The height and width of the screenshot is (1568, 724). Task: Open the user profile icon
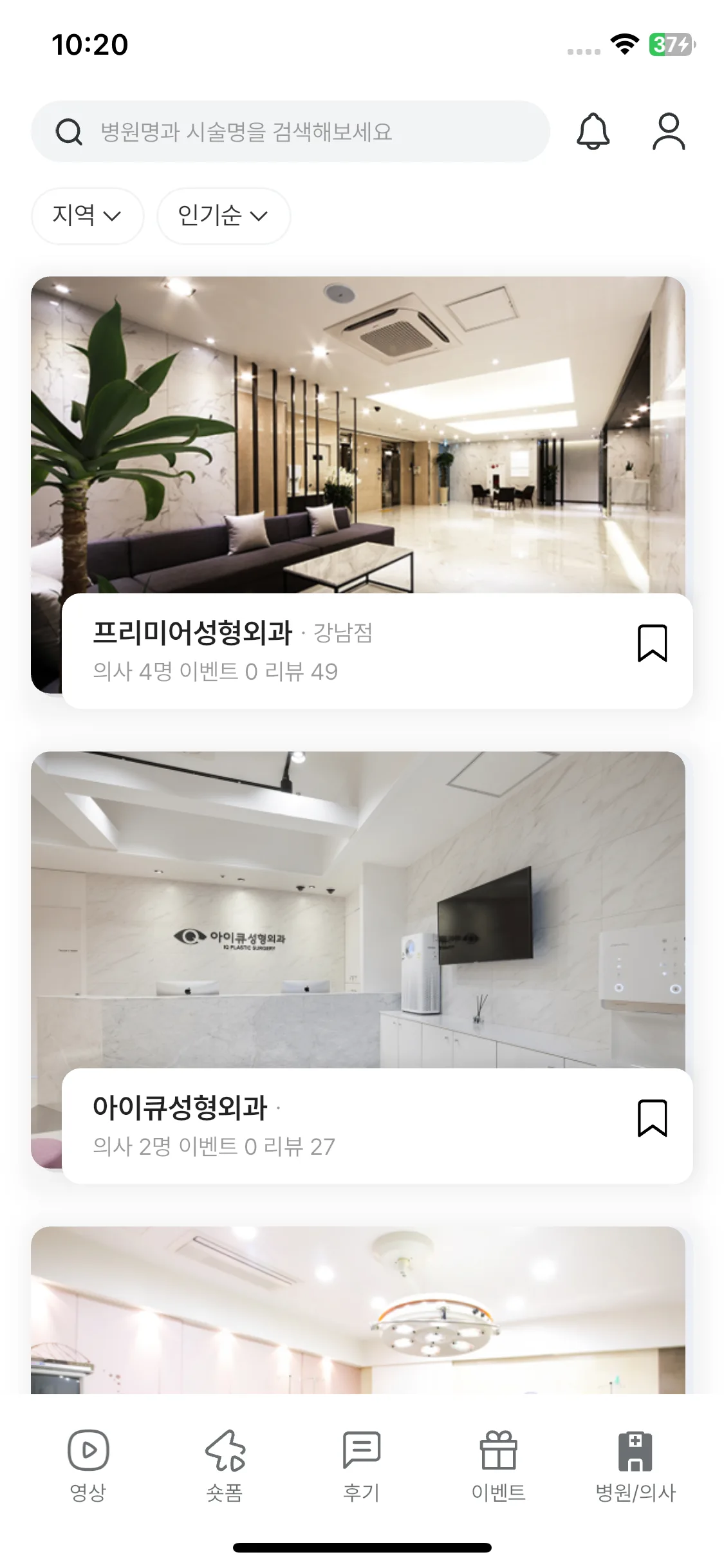[x=668, y=131]
